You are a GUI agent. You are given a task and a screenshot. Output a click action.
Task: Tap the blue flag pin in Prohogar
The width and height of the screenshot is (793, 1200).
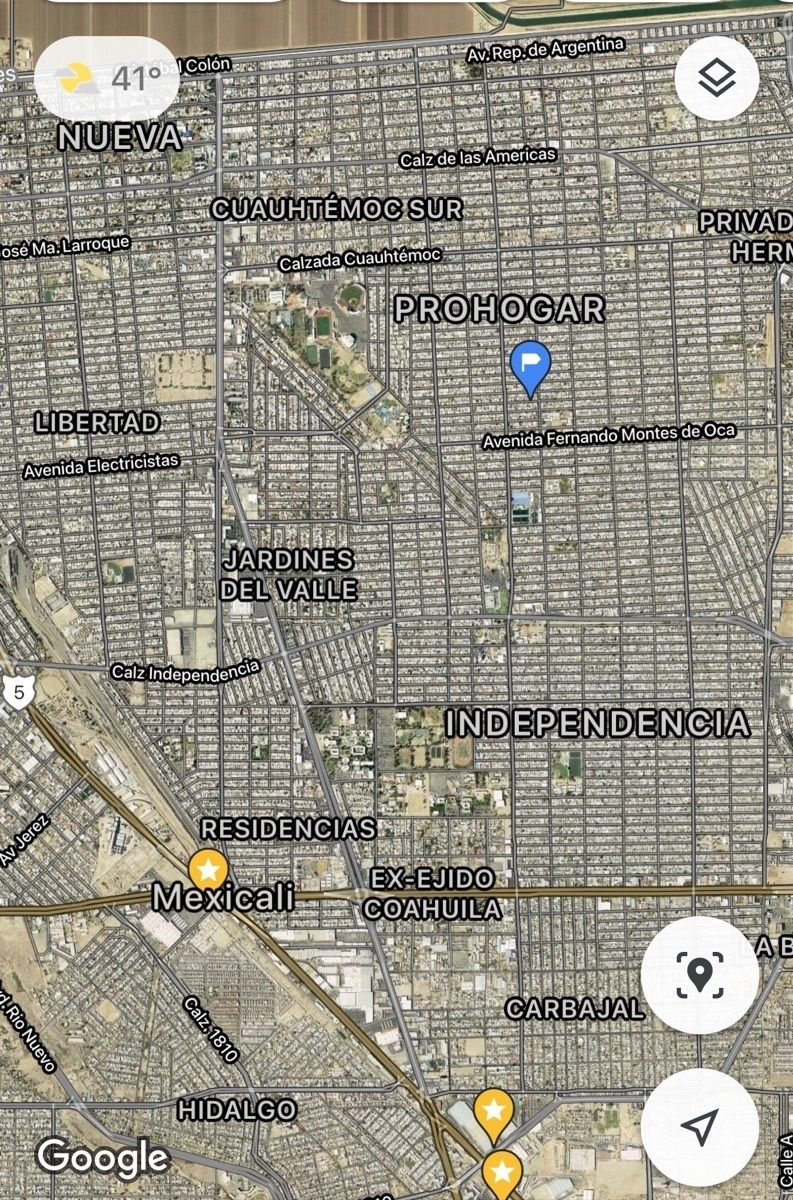coord(530,365)
